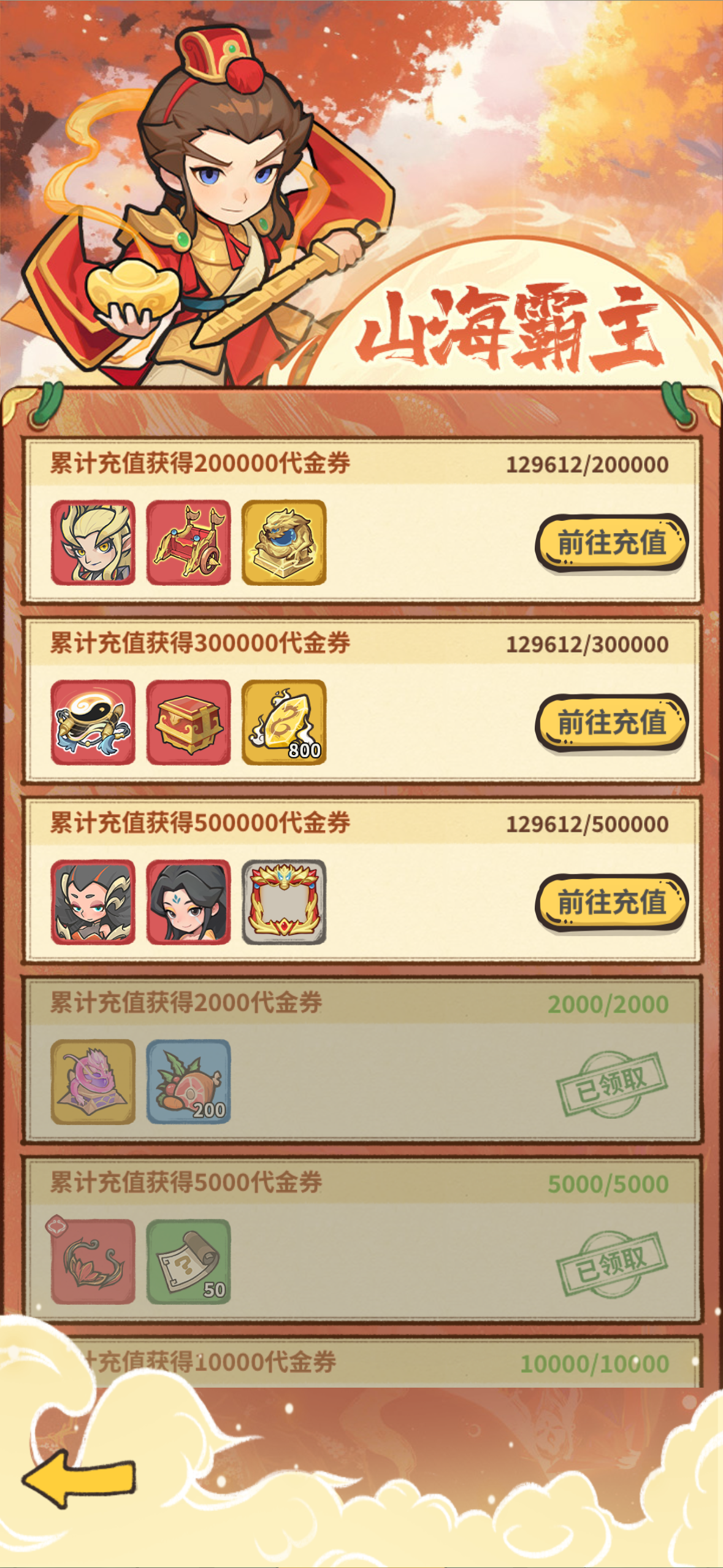Go back with the yellow arrow

point(78,1478)
